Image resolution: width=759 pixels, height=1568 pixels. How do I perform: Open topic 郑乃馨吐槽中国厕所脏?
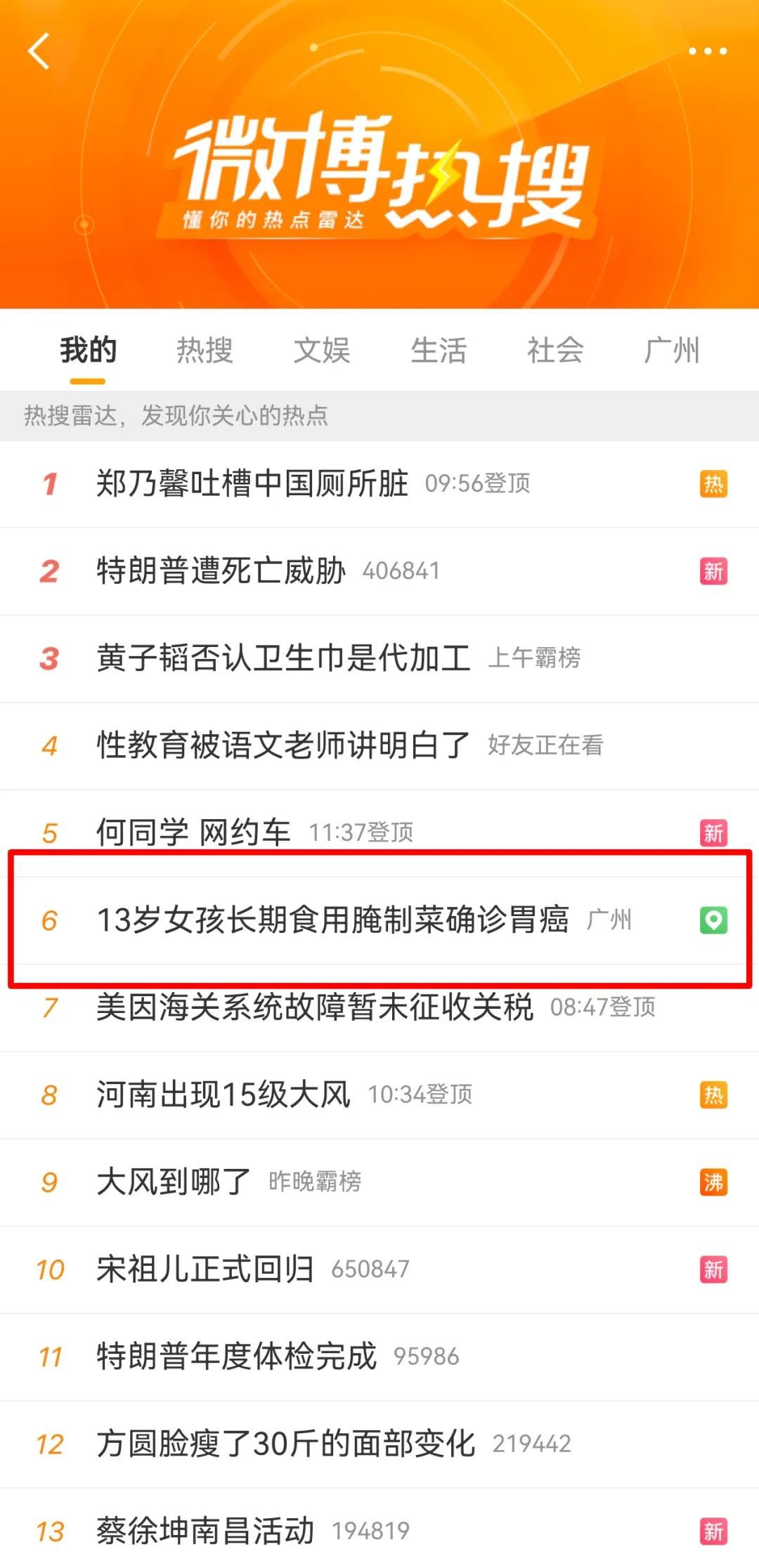pos(252,484)
